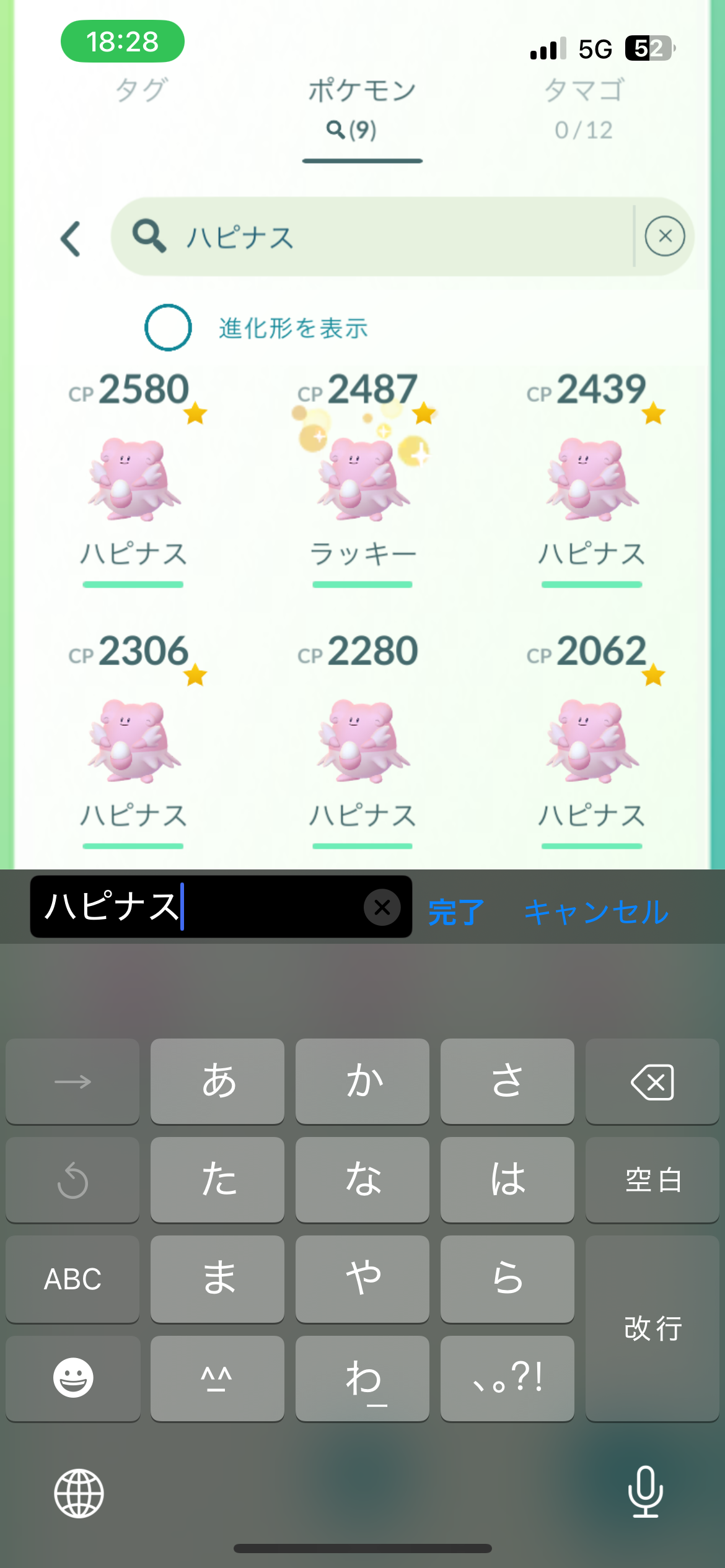Tap キャンセル to cancel input
Viewport: 725px width, 1568px height.
(x=596, y=912)
